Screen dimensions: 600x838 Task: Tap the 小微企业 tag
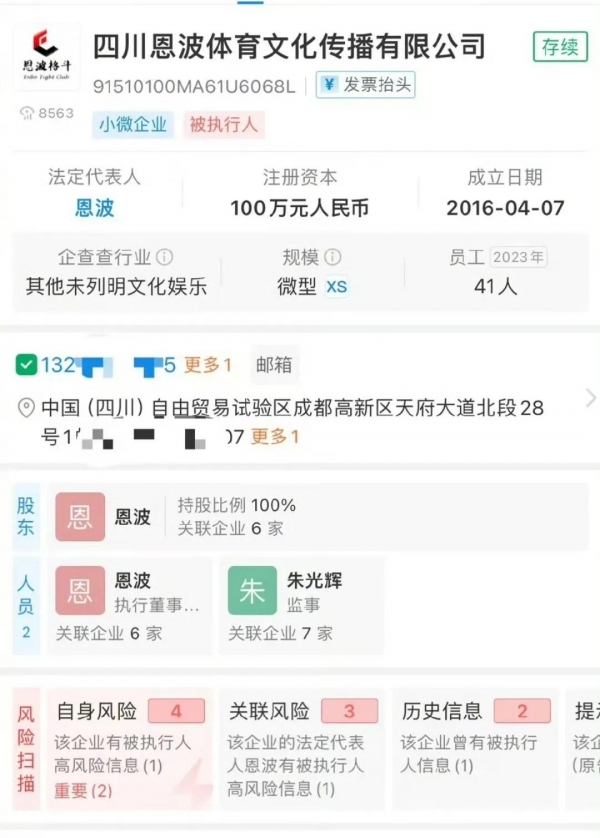click(x=132, y=125)
